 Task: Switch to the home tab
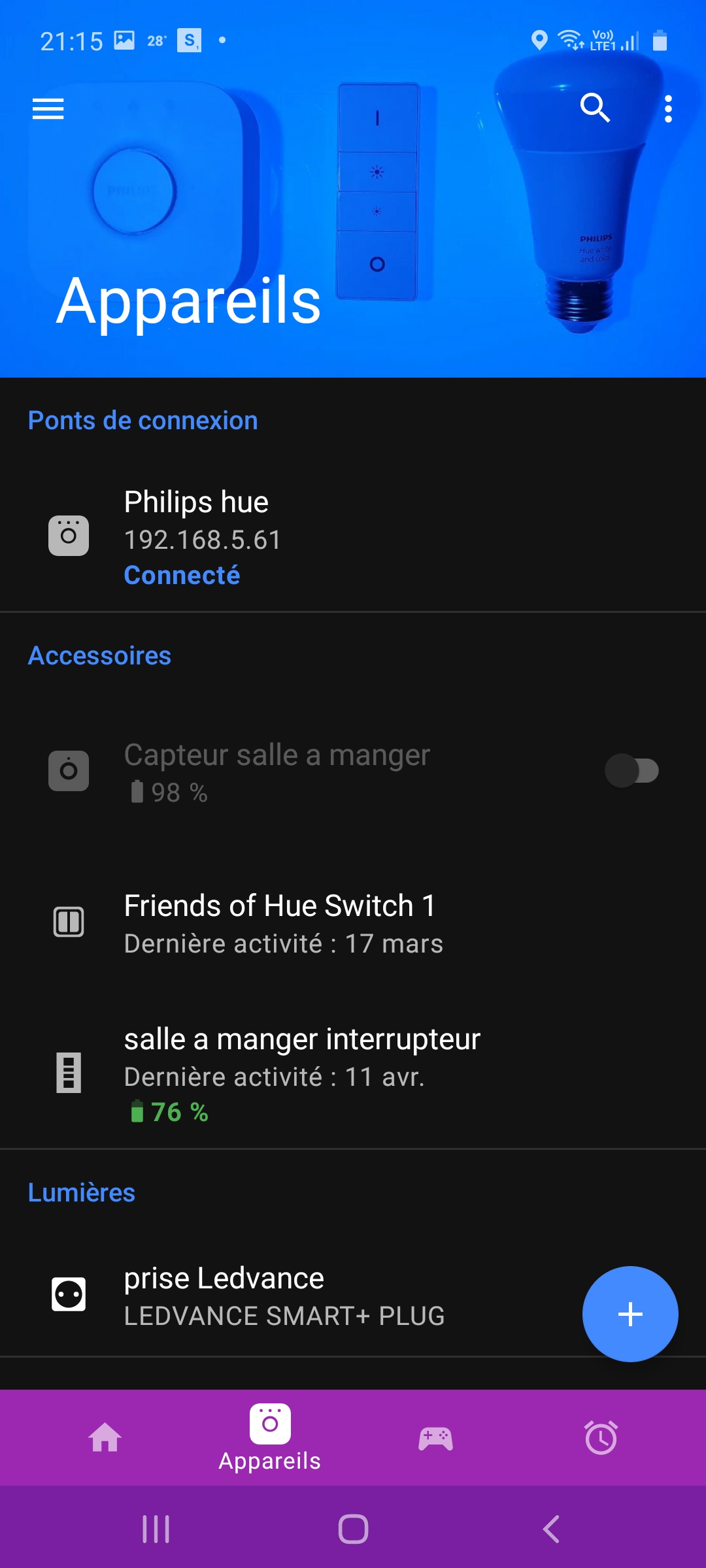click(x=105, y=1437)
